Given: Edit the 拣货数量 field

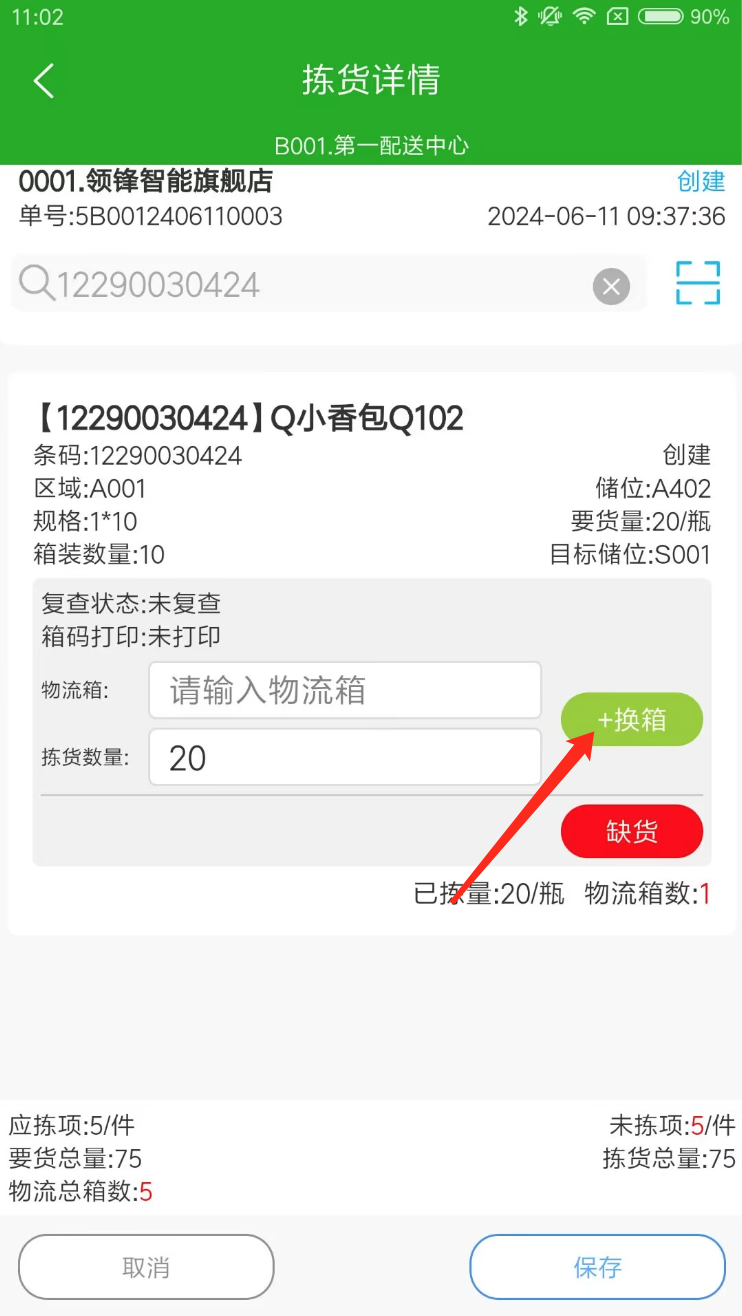Looking at the screenshot, I should pos(344,757).
